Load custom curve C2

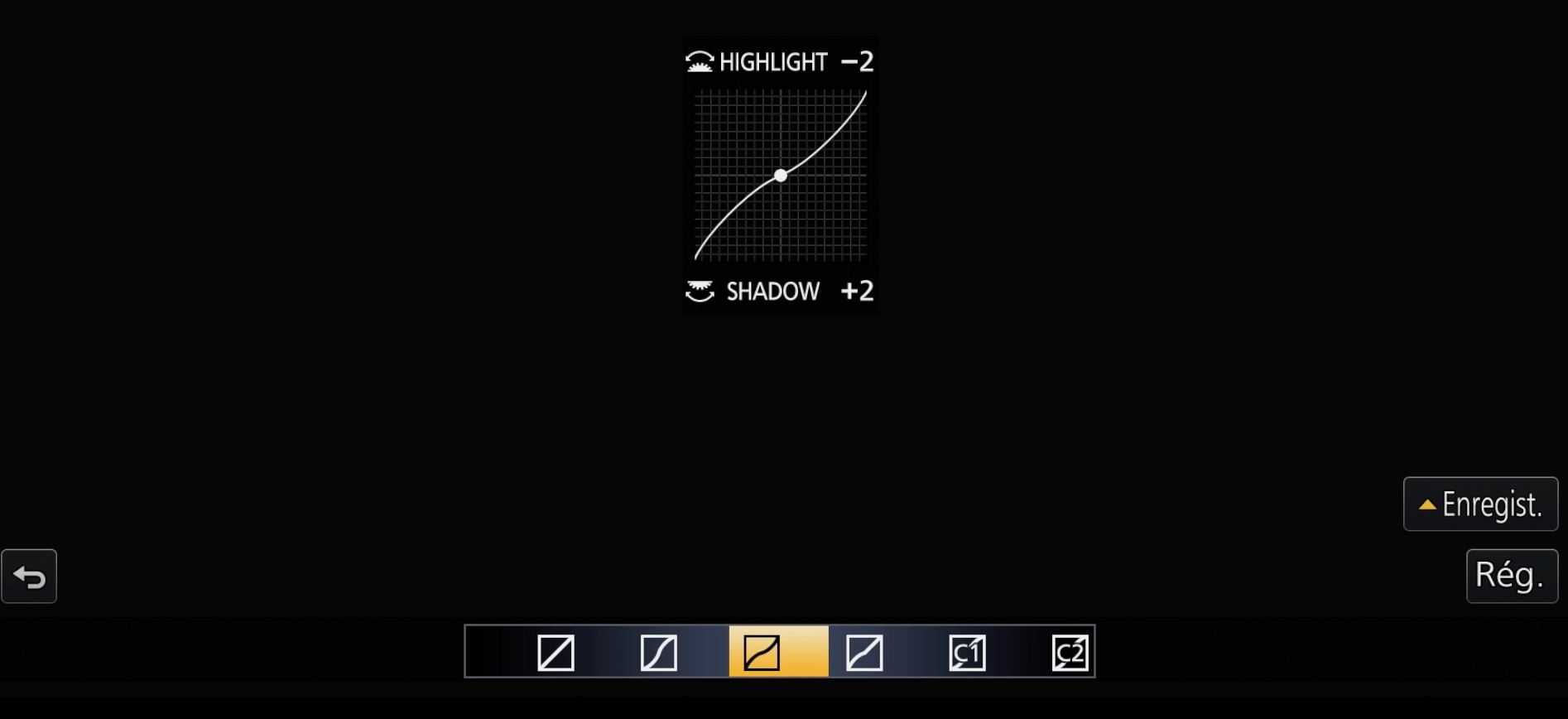point(1070,653)
